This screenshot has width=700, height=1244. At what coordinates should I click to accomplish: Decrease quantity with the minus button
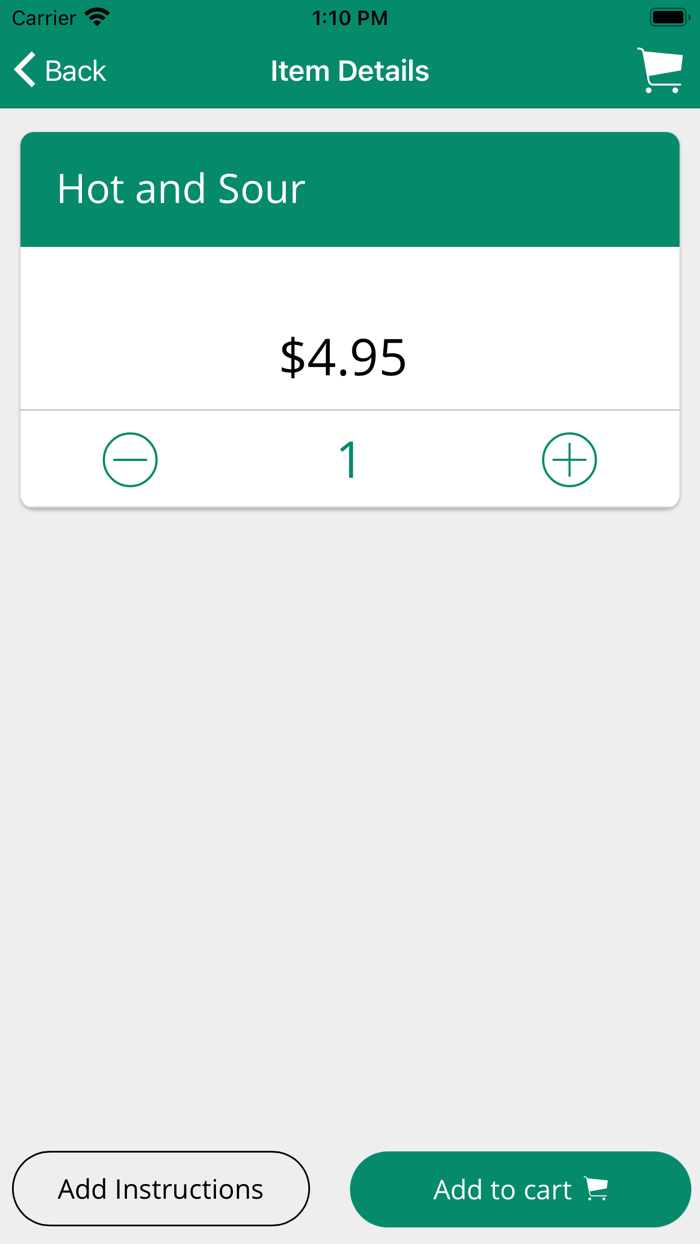click(x=130, y=460)
